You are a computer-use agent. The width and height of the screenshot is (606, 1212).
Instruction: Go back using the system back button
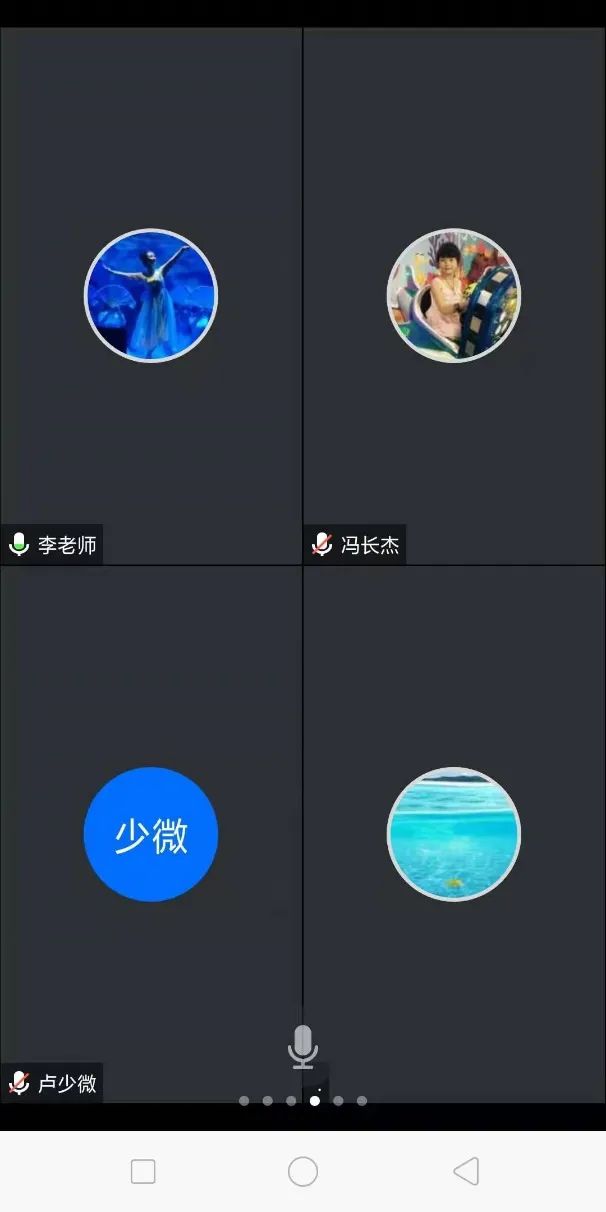coord(465,1171)
